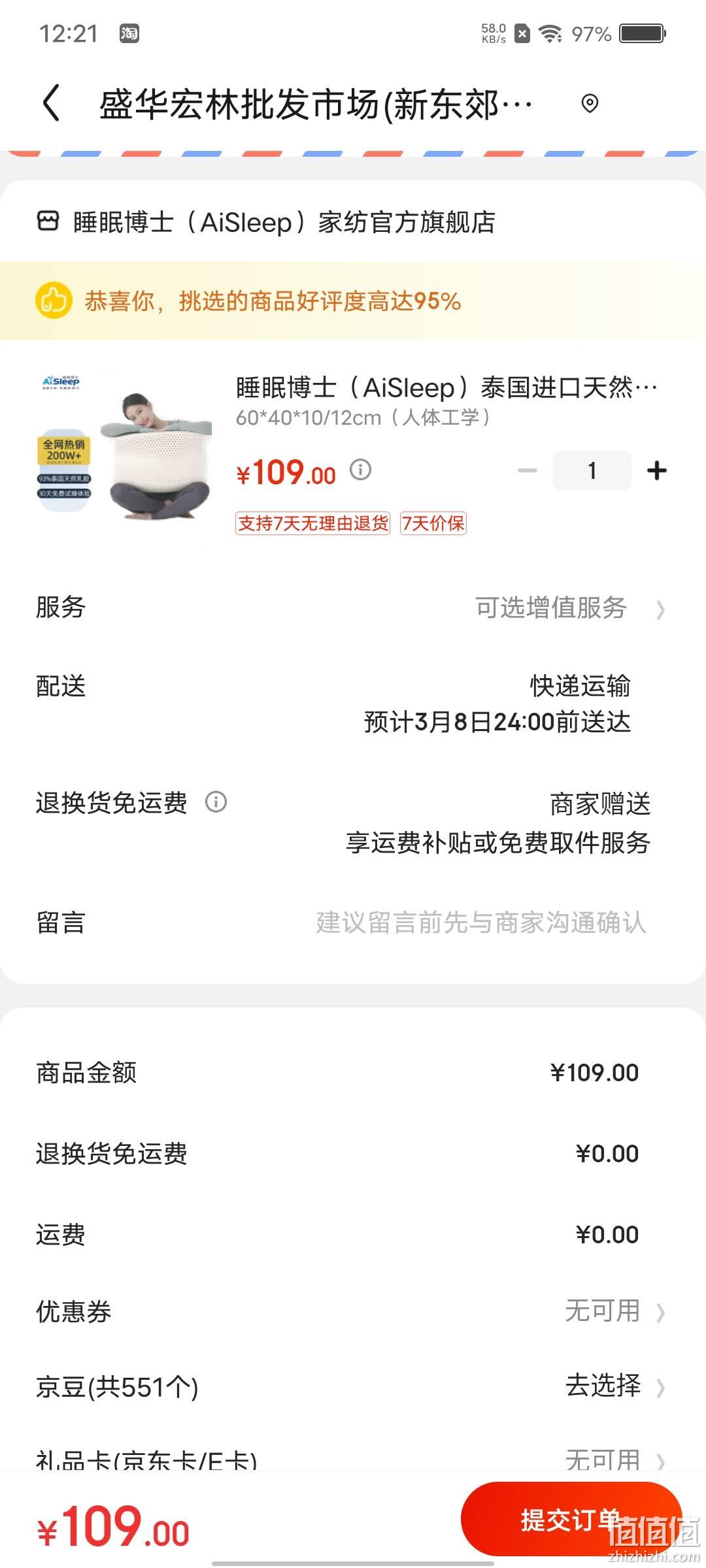Open 配送 快递运输 delivery details

(x=353, y=704)
